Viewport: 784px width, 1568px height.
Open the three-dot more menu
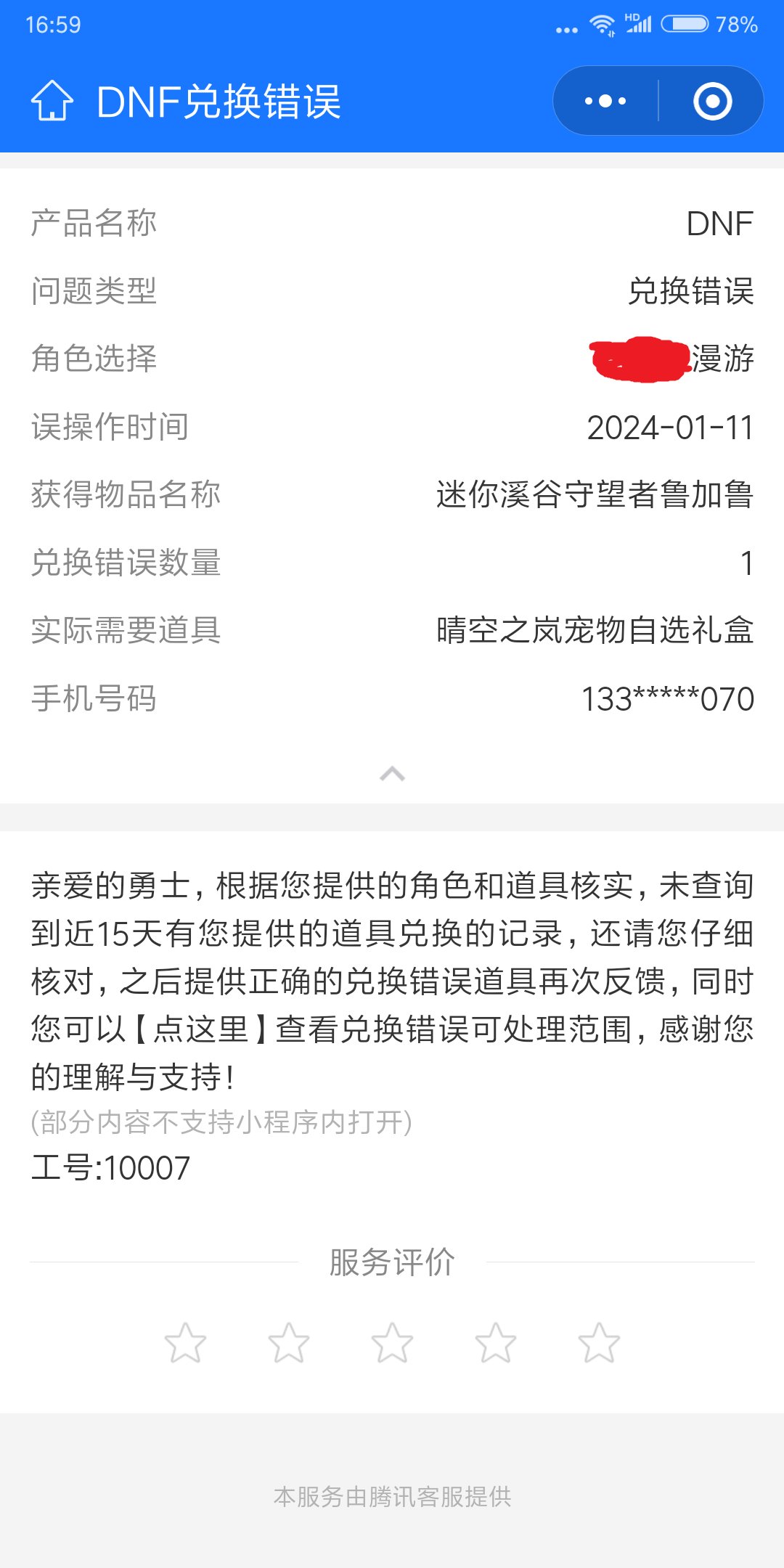click(605, 101)
